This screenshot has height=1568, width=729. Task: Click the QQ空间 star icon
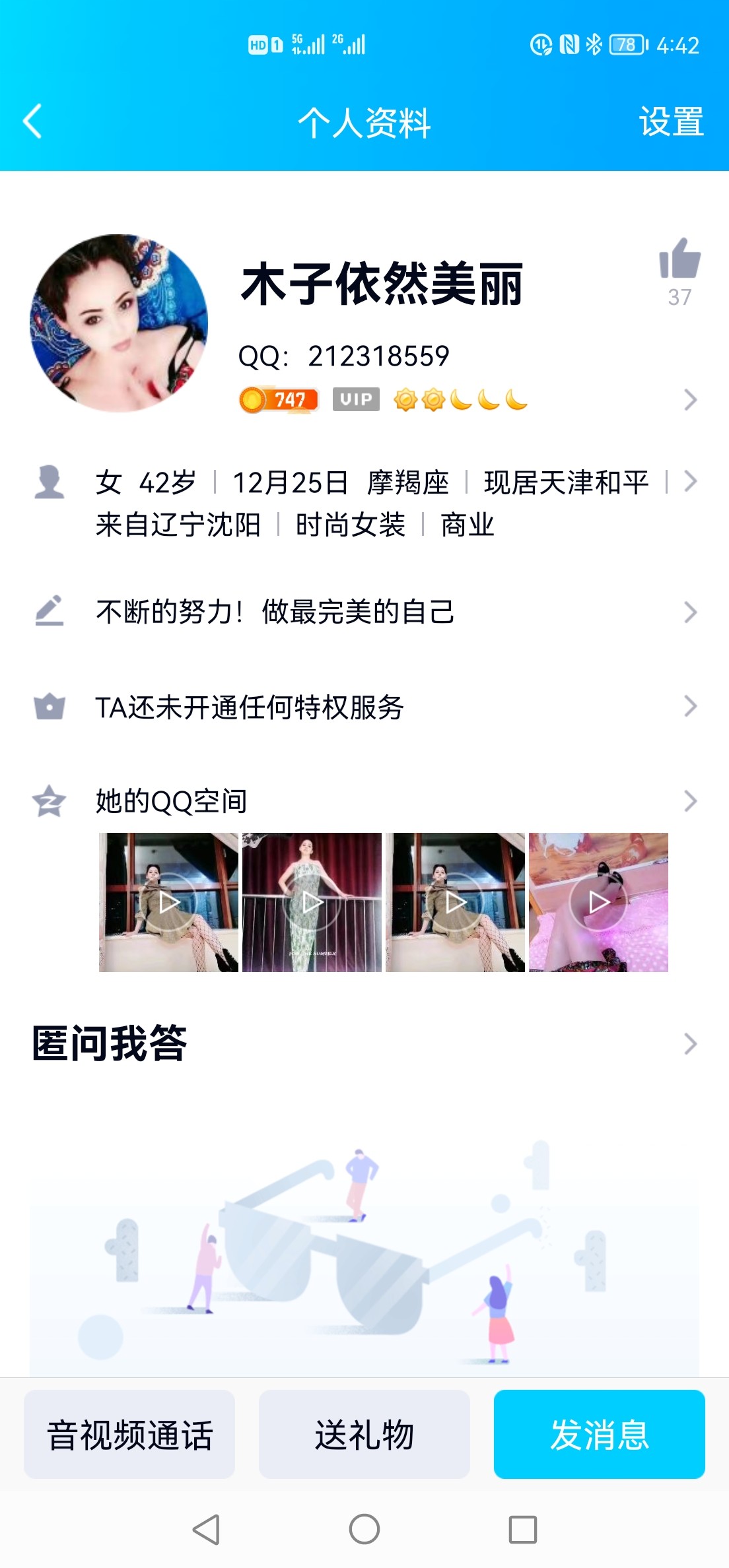point(50,800)
